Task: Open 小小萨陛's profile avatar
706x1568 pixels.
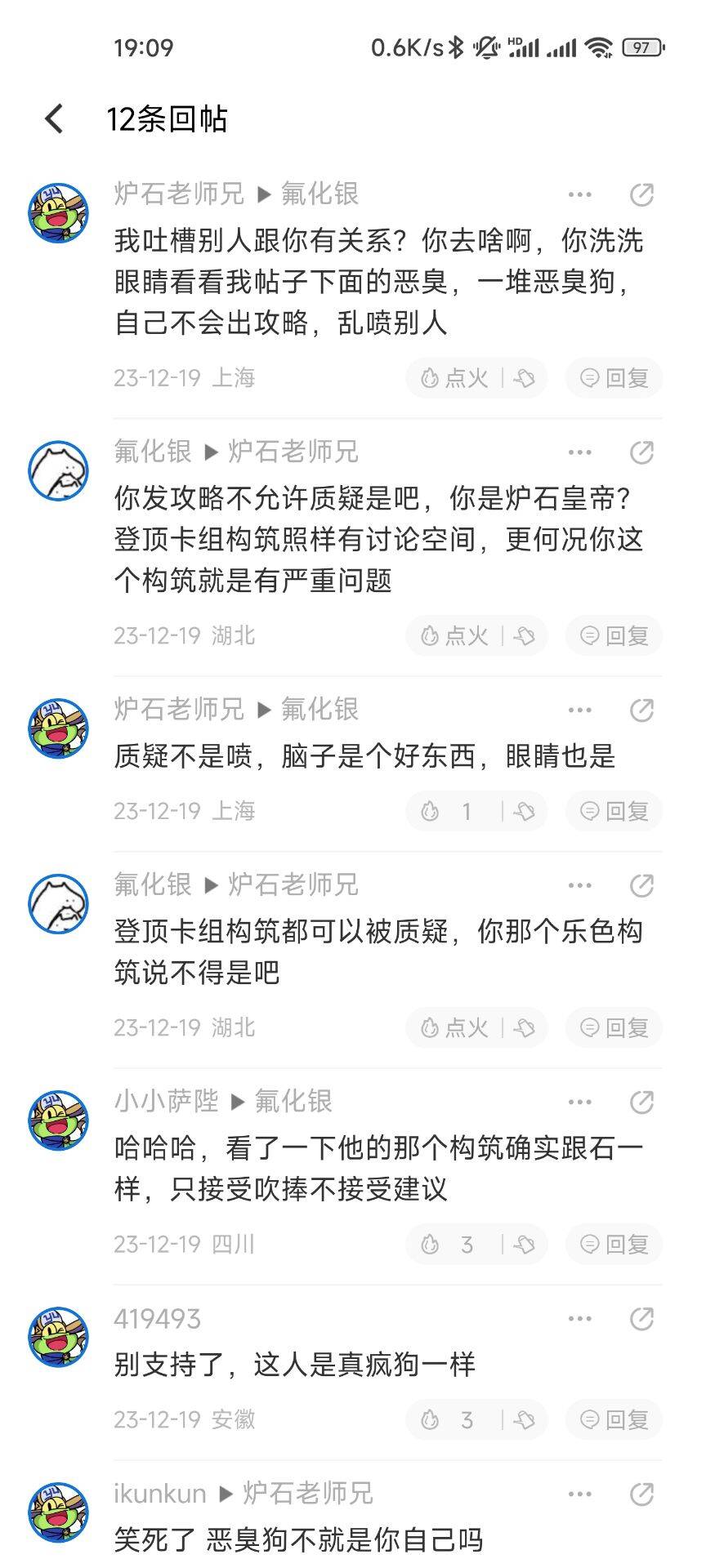Action: [59, 1121]
